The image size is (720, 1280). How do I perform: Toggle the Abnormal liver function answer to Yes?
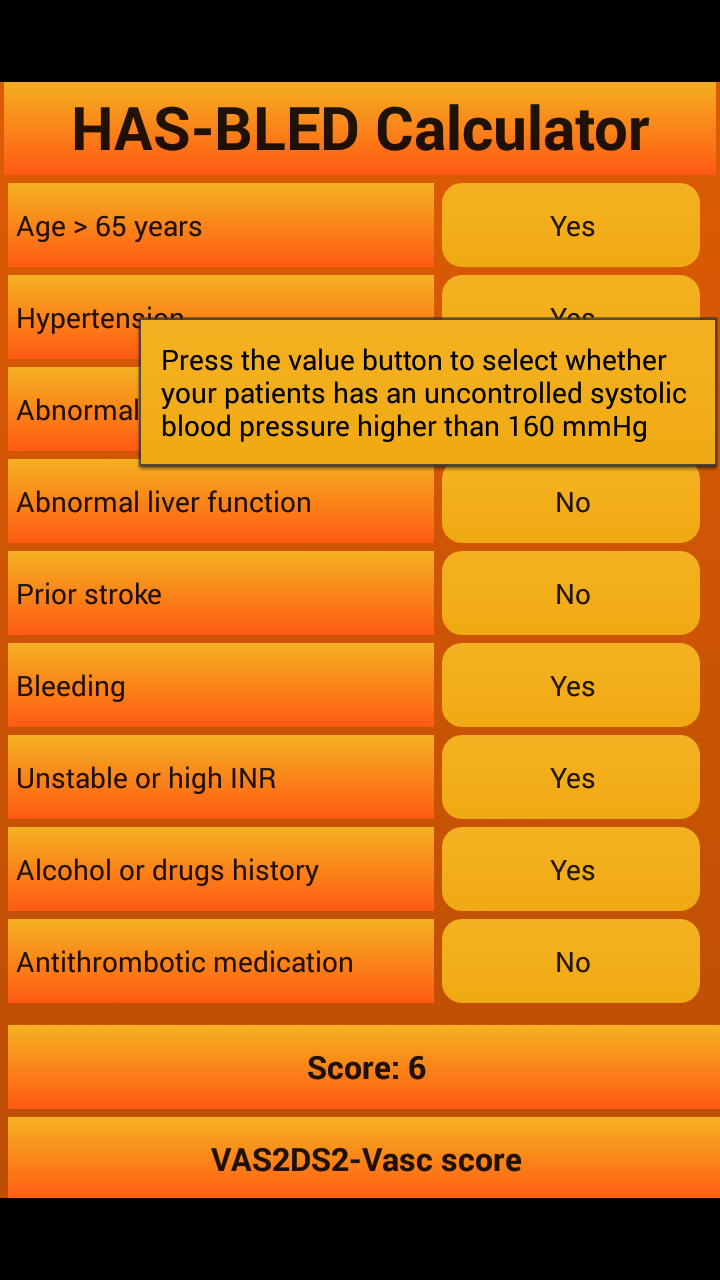pos(571,502)
